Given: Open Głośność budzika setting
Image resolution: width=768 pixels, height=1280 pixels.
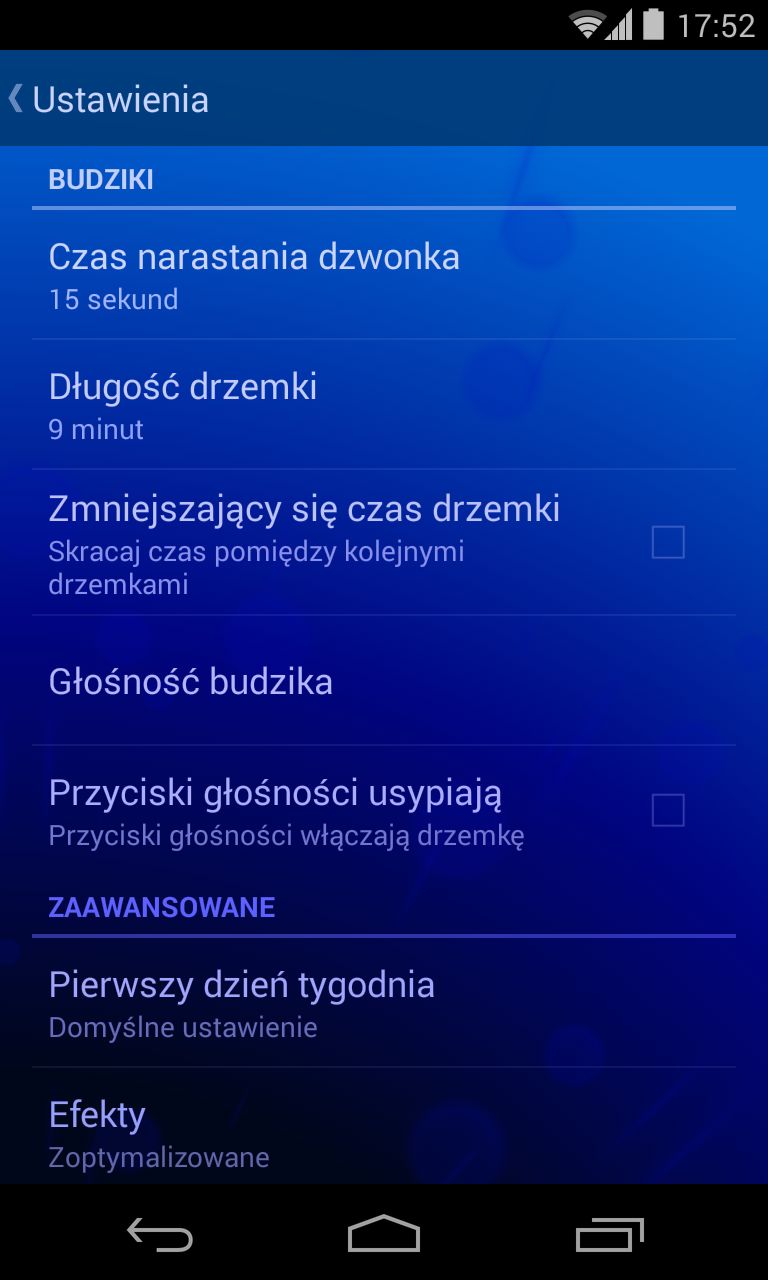Looking at the screenshot, I should tap(384, 681).
